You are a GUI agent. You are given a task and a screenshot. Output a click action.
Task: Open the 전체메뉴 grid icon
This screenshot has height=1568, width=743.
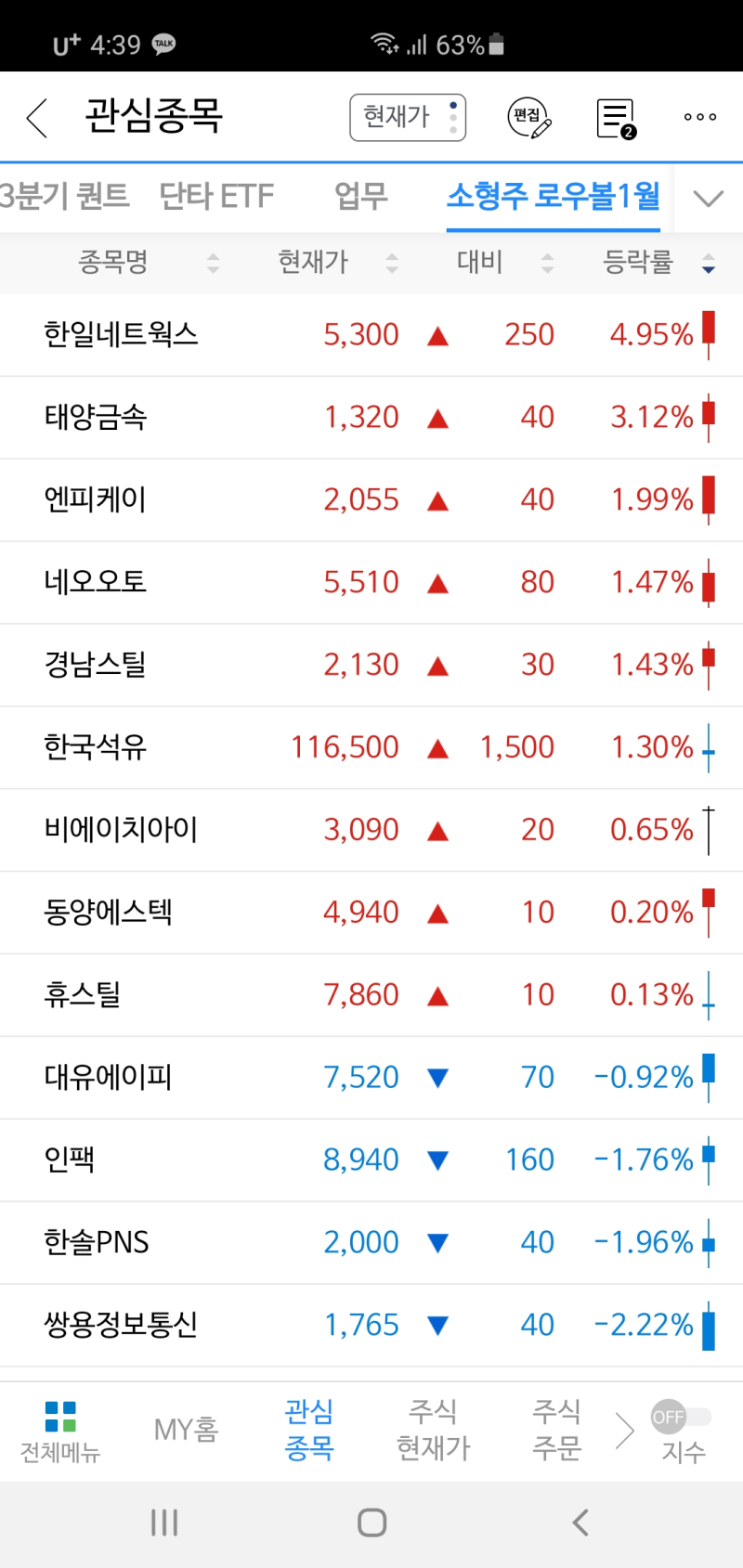59,1413
